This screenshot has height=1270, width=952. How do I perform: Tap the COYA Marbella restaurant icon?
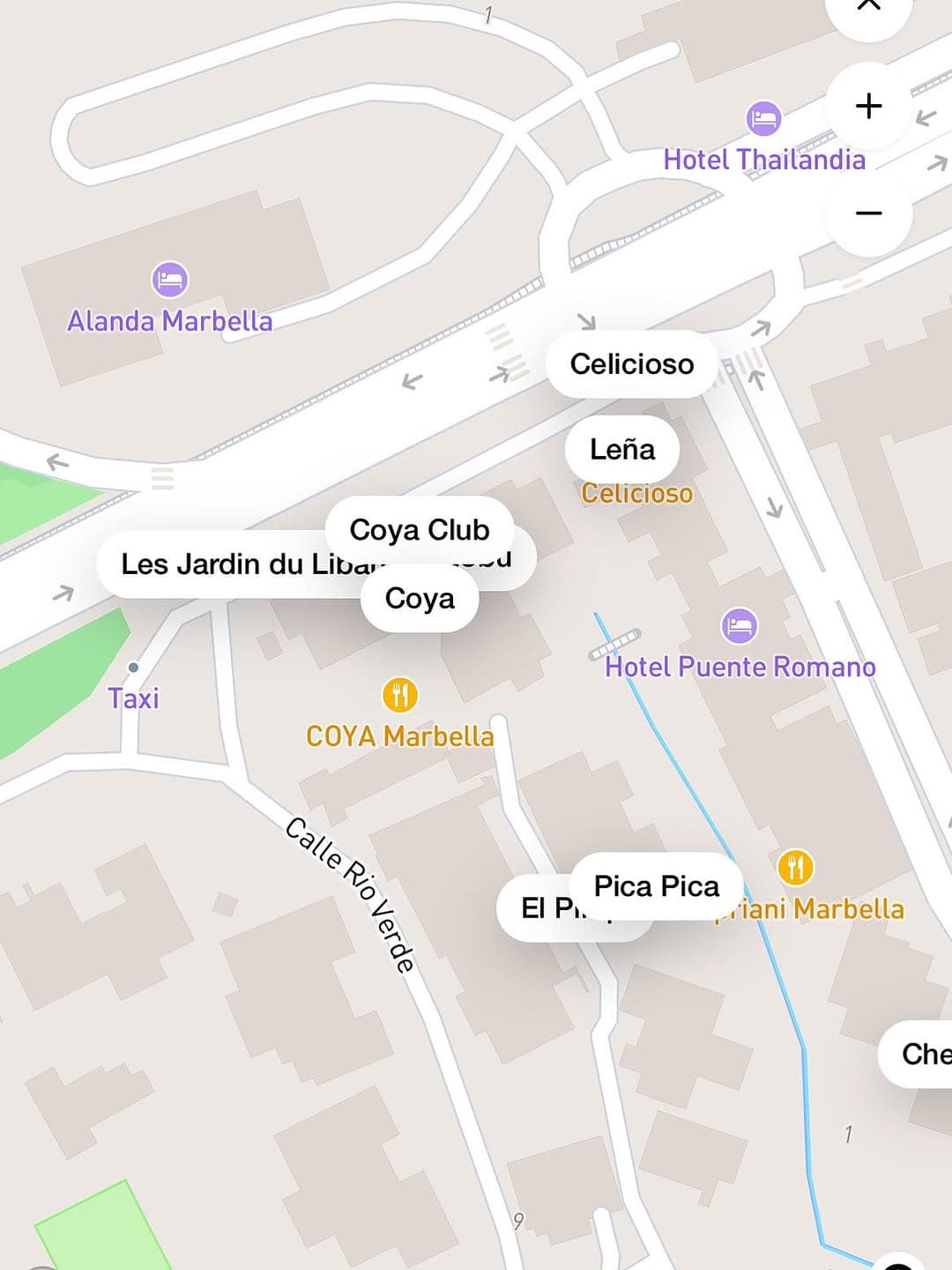coord(399,695)
